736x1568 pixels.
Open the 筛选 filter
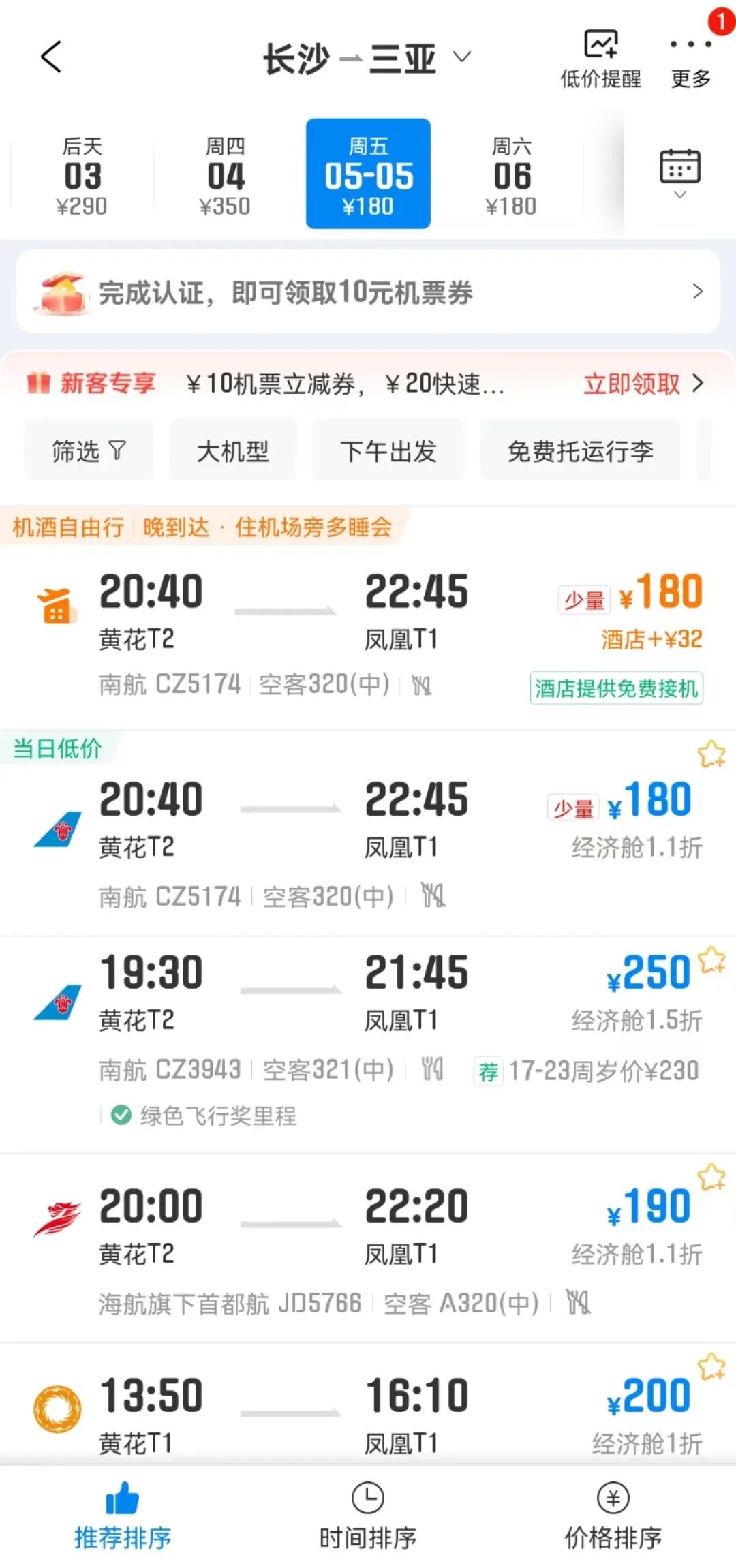pyautogui.click(x=89, y=450)
